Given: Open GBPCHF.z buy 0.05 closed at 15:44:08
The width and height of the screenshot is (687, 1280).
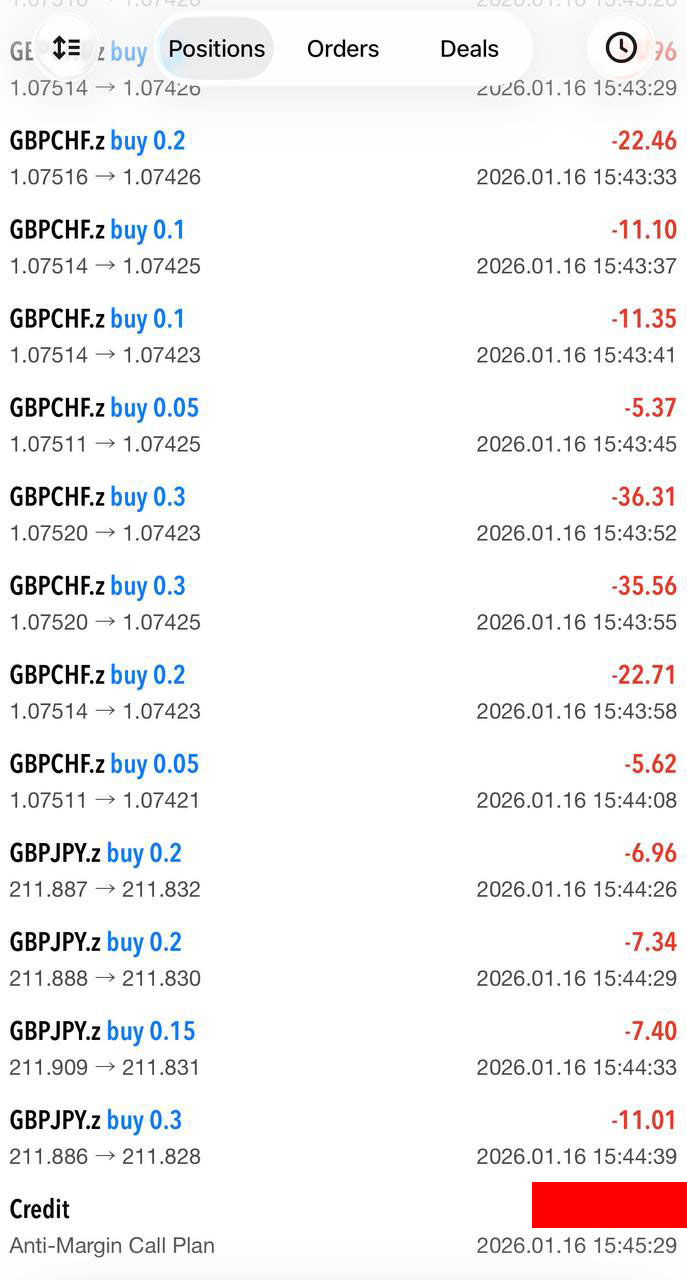Looking at the screenshot, I should coord(343,781).
